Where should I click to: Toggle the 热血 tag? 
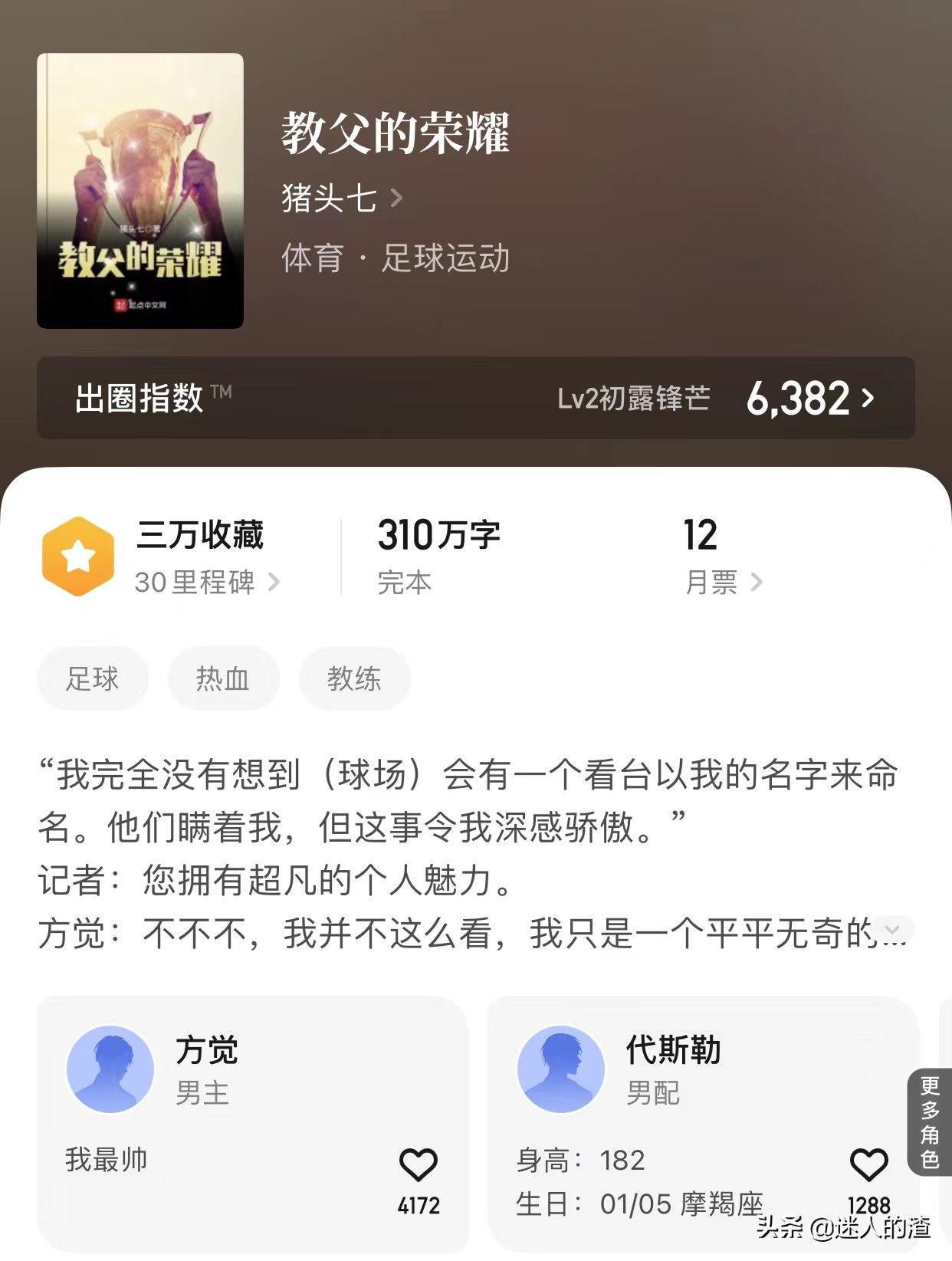click(x=223, y=678)
